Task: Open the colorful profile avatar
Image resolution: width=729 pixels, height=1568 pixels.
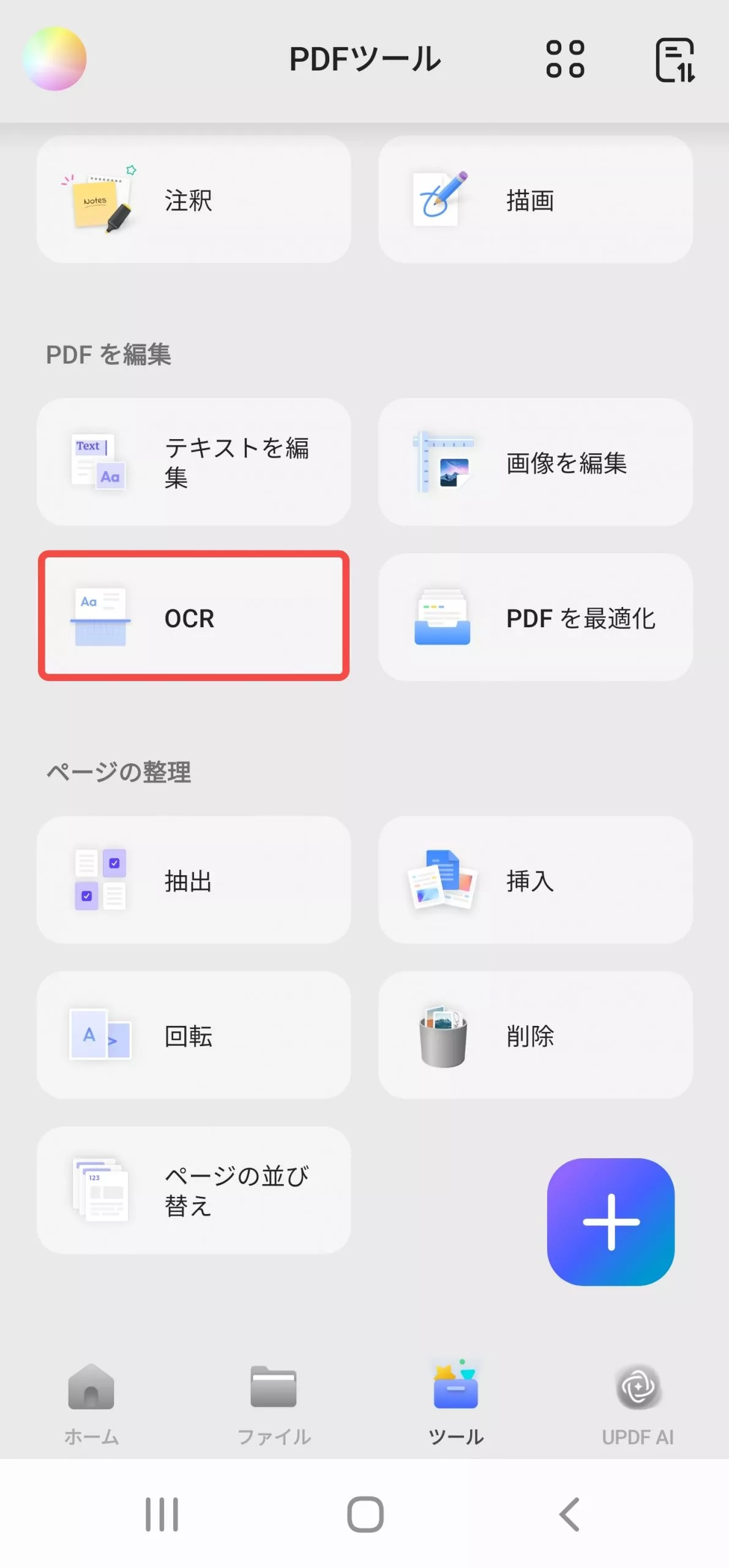Action: coord(54,59)
